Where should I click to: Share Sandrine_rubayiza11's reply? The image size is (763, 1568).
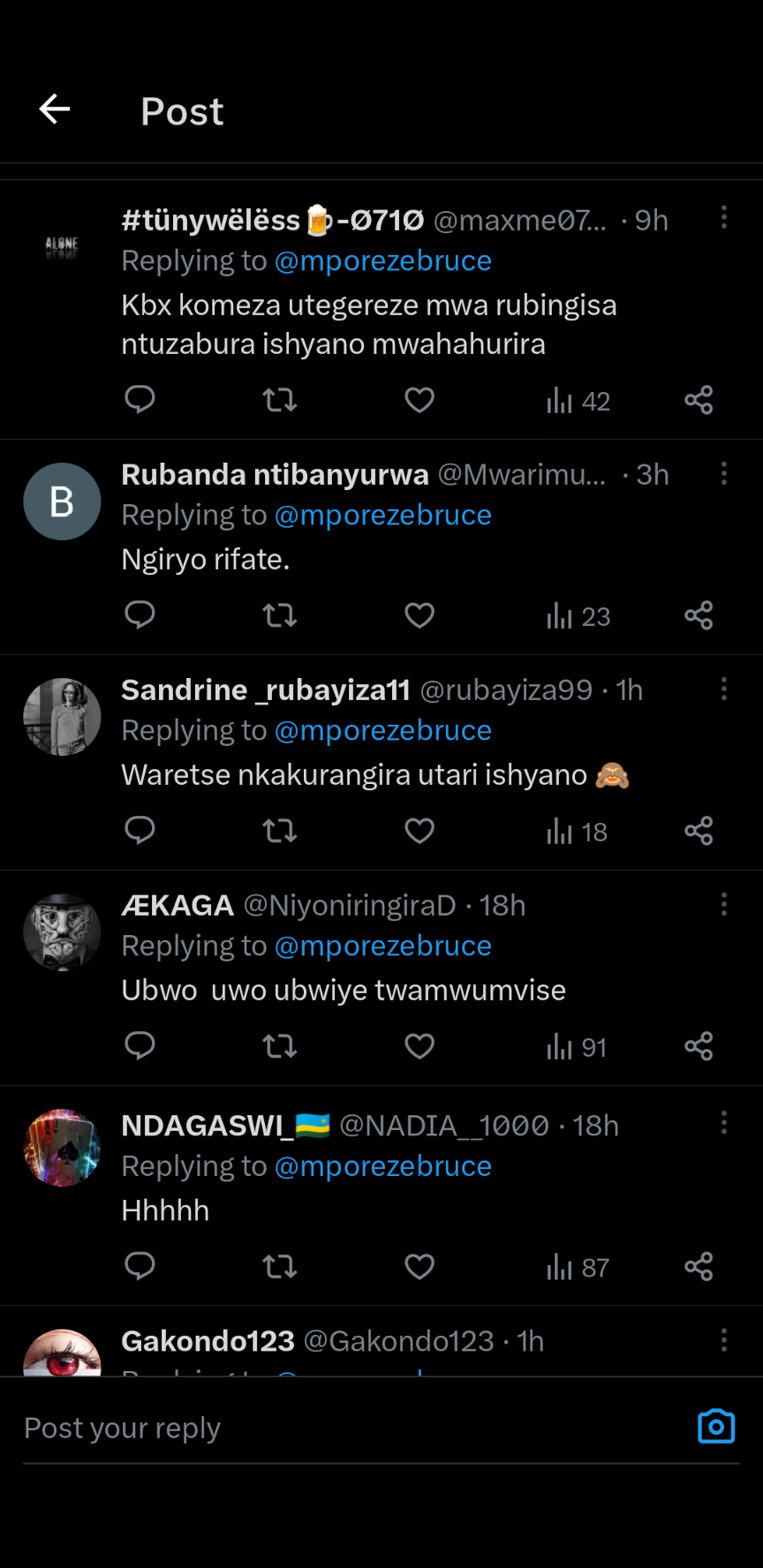pyautogui.click(x=699, y=831)
